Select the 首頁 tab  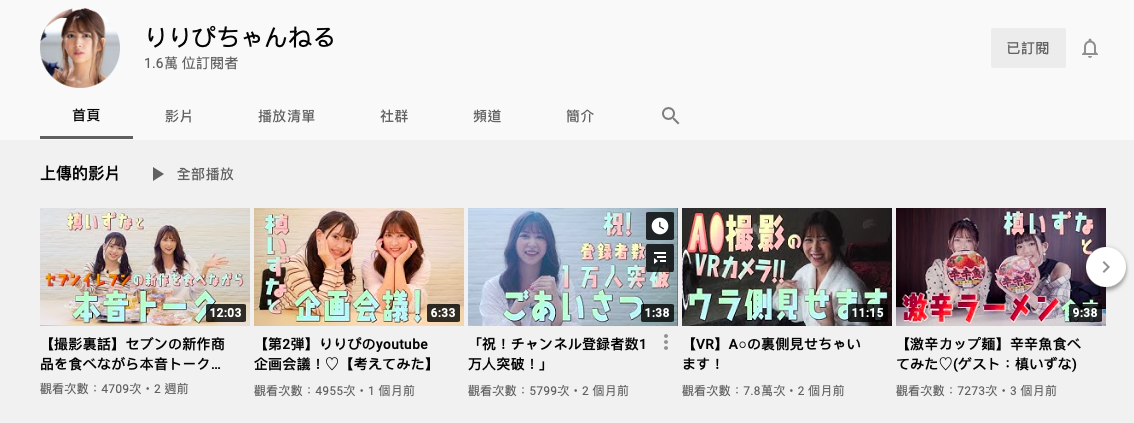(86, 116)
